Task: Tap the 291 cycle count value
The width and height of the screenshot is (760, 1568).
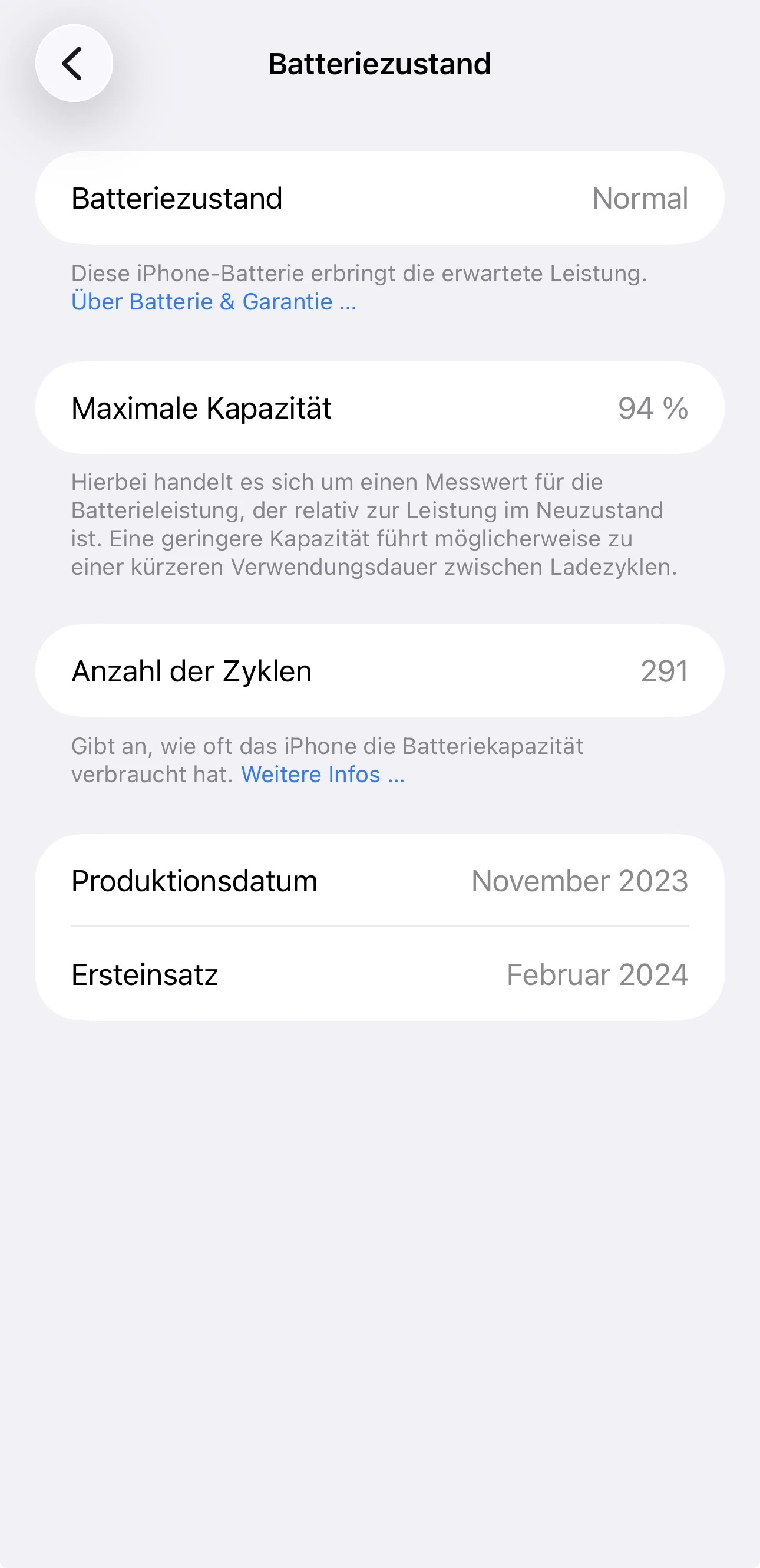Action: pyautogui.click(x=664, y=671)
